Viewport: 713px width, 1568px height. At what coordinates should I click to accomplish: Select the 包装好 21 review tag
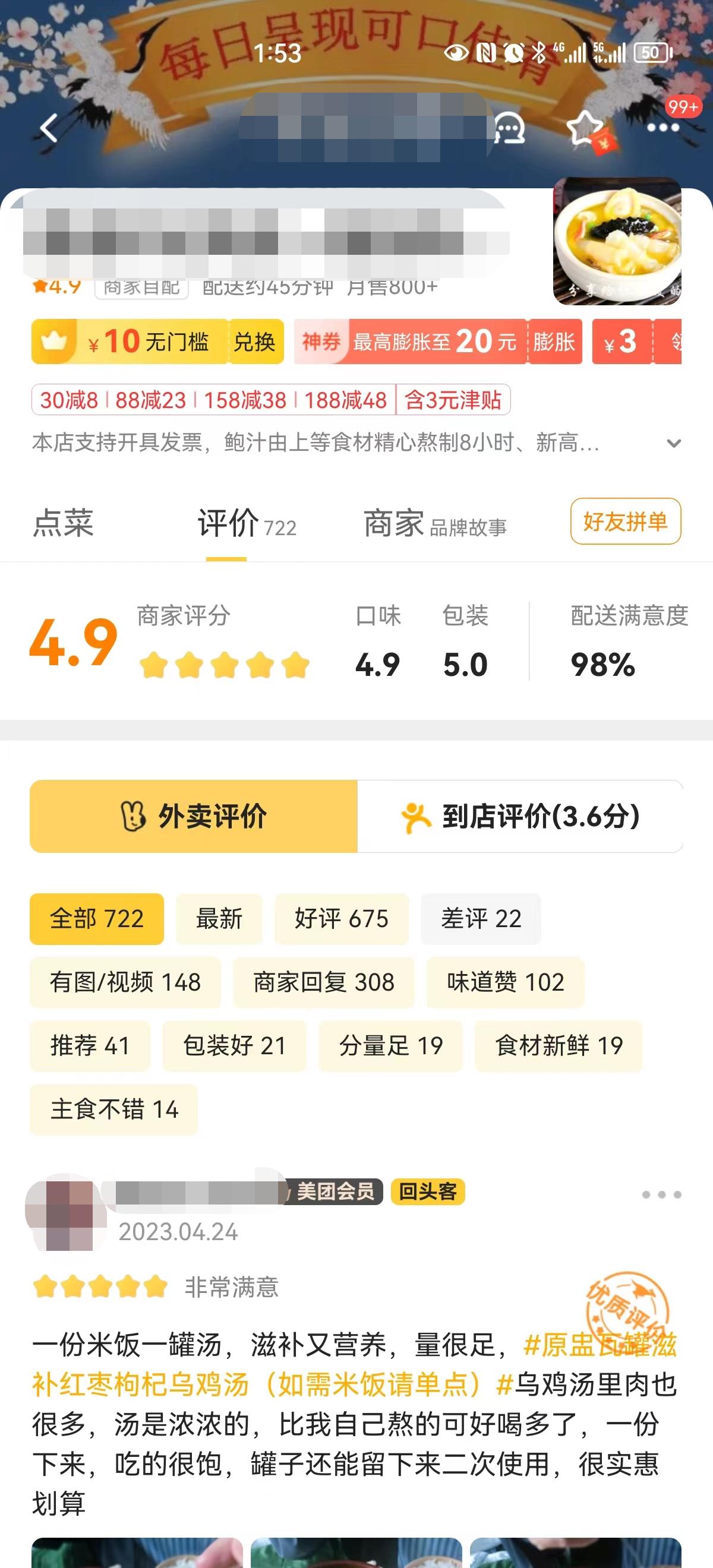[235, 1045]
